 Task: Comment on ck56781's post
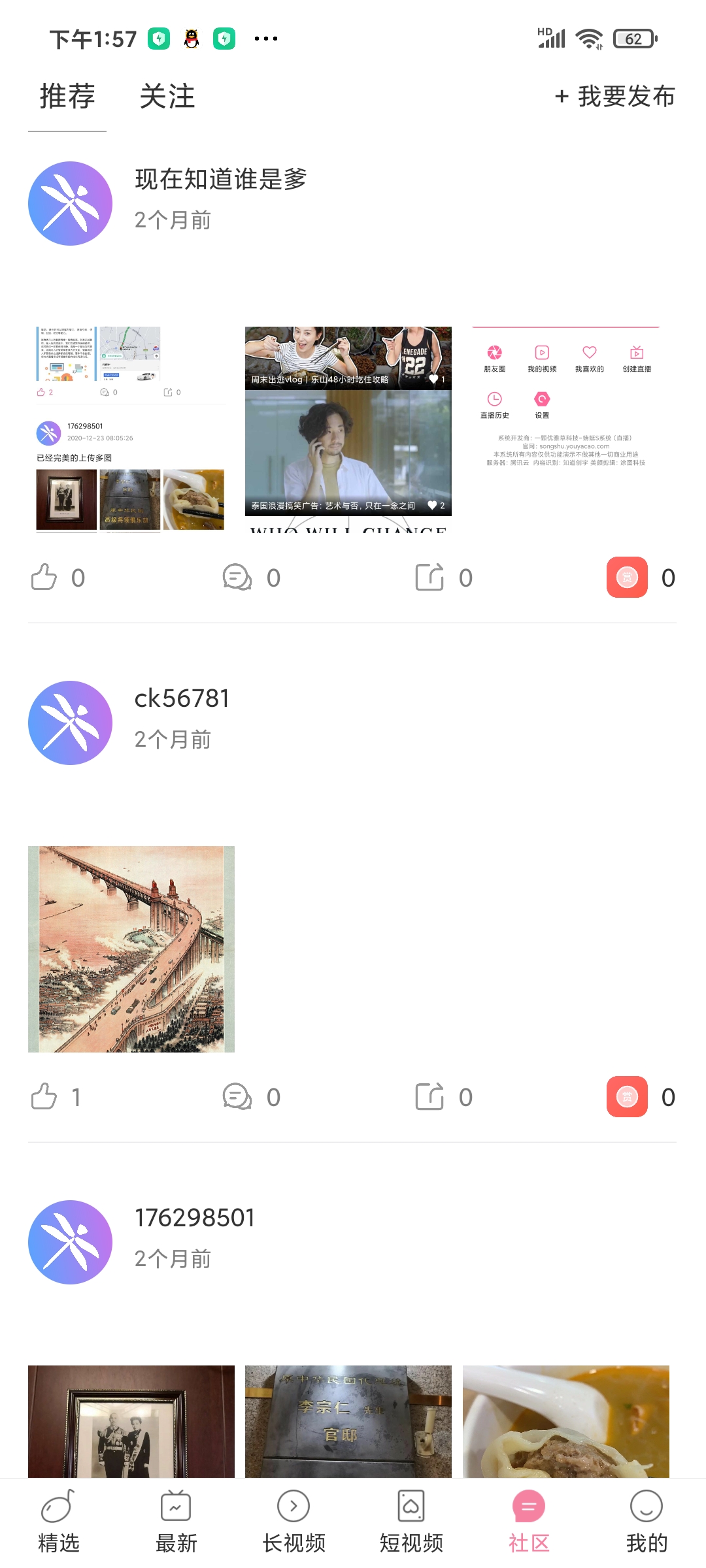(237, 1097)
